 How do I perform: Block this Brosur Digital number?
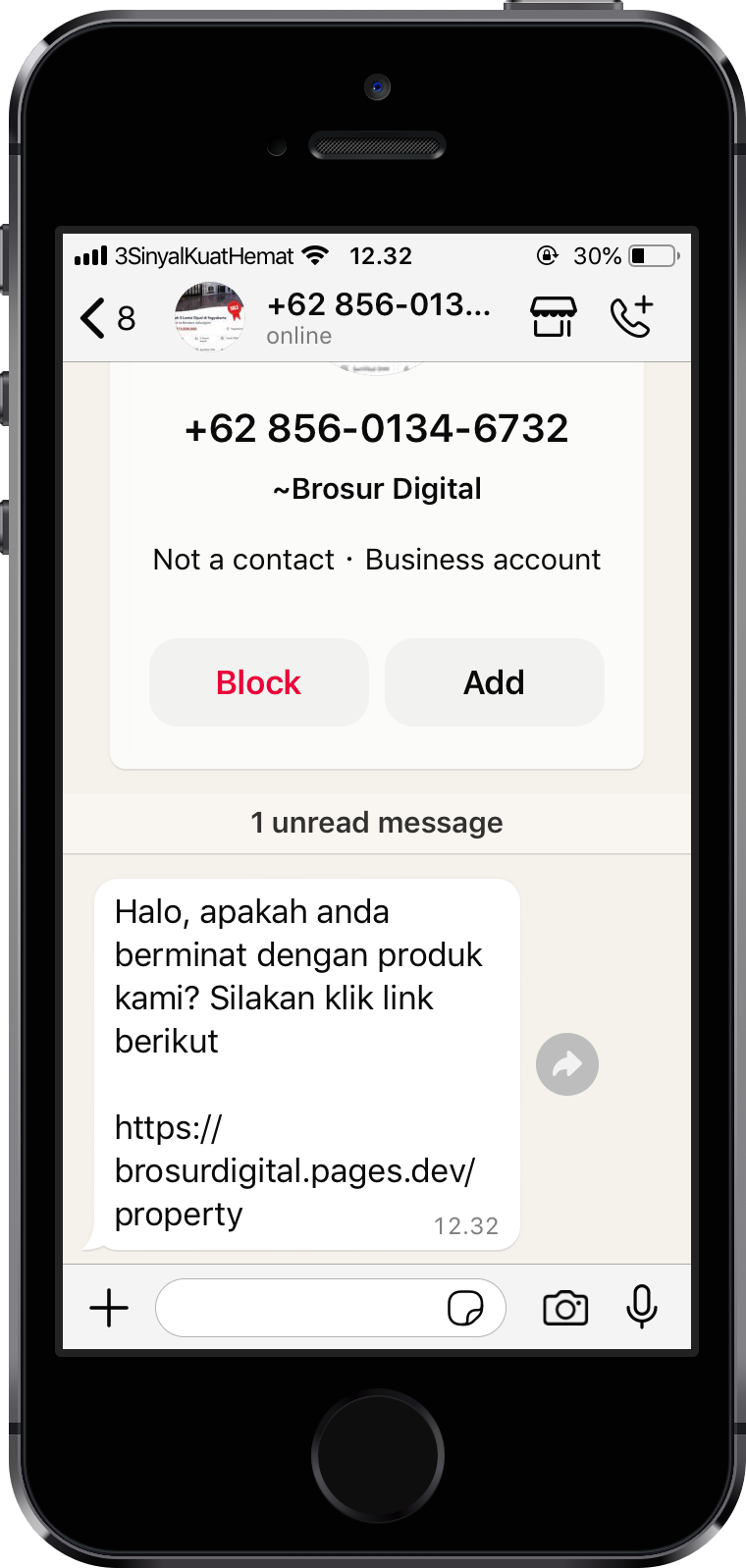click(x=258, y=682)
